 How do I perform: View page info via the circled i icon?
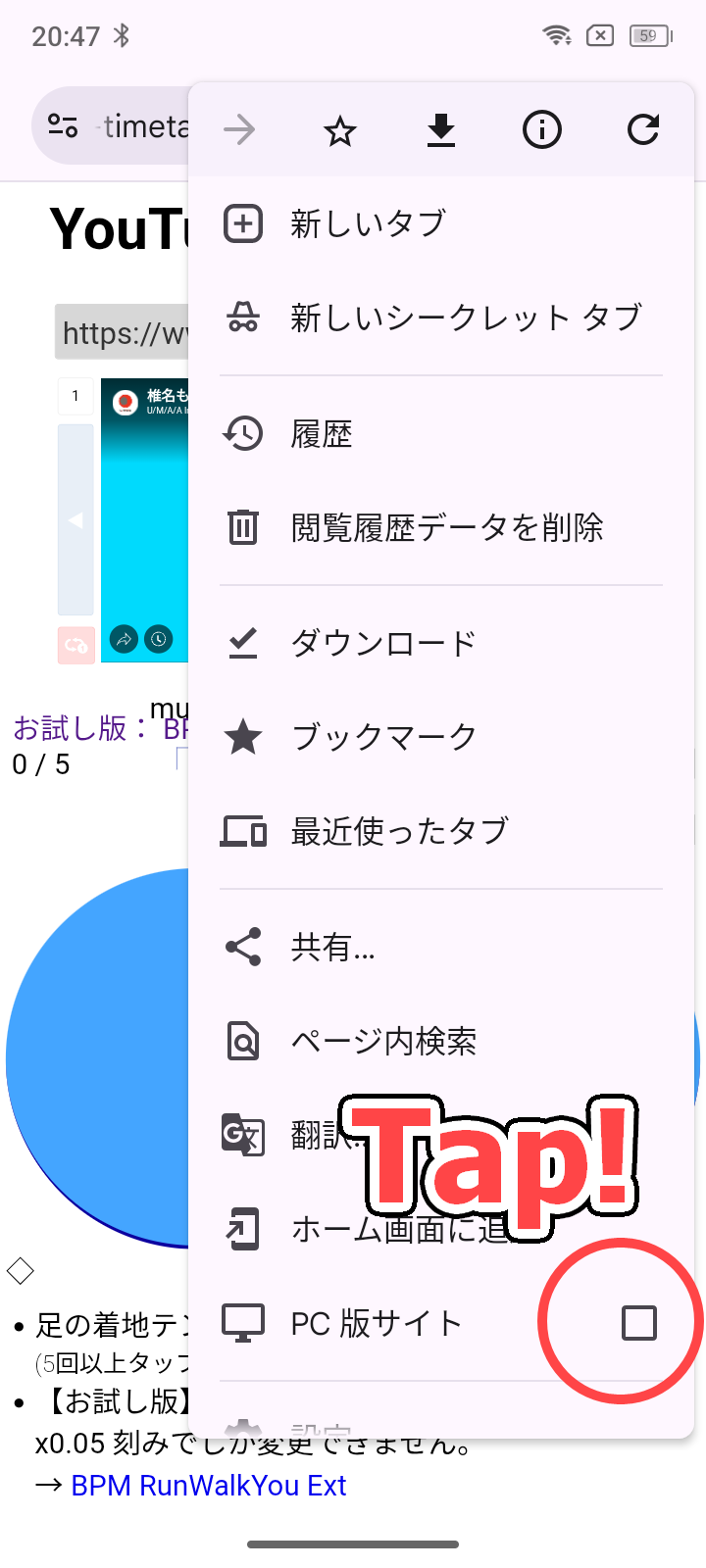[x=542, y=130]
